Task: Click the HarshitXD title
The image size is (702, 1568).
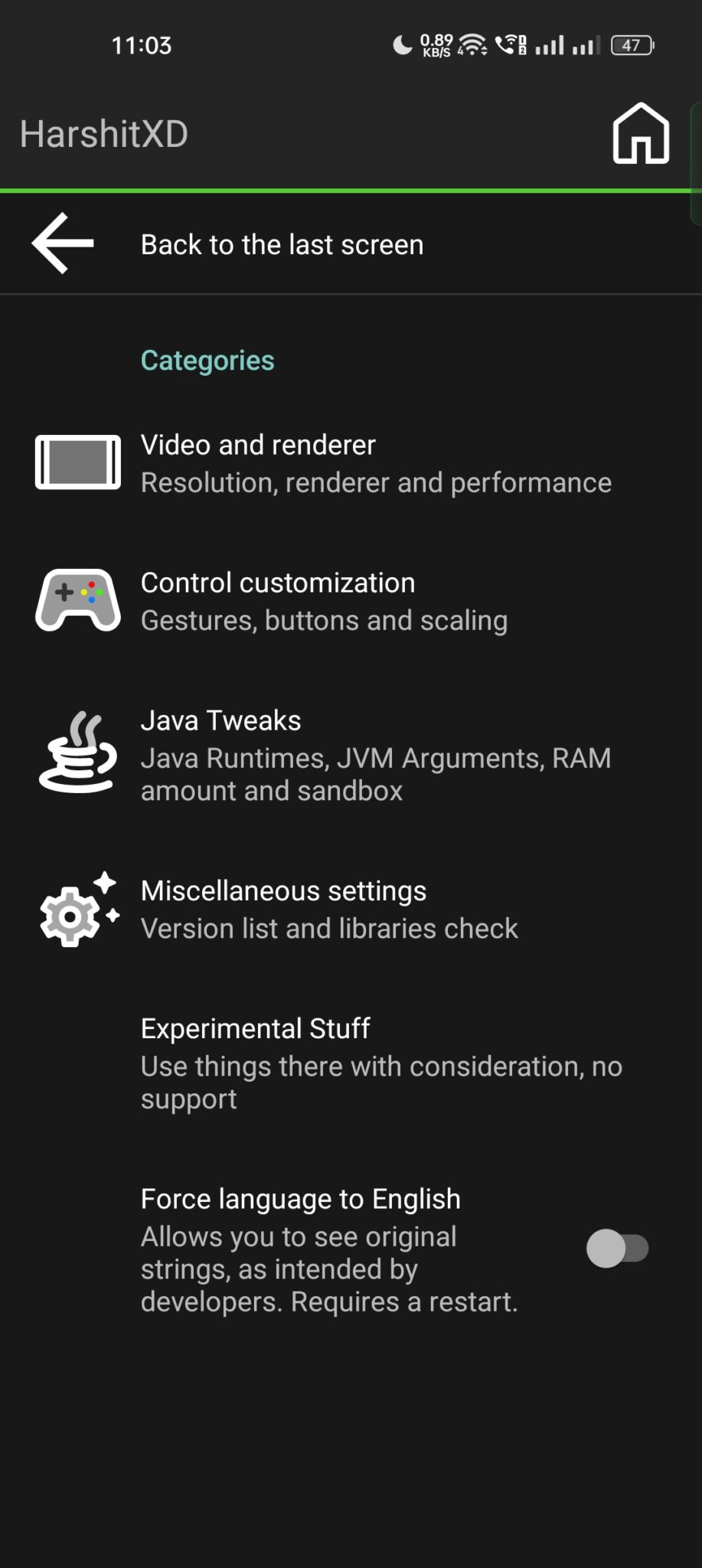Action: [105, 132]
